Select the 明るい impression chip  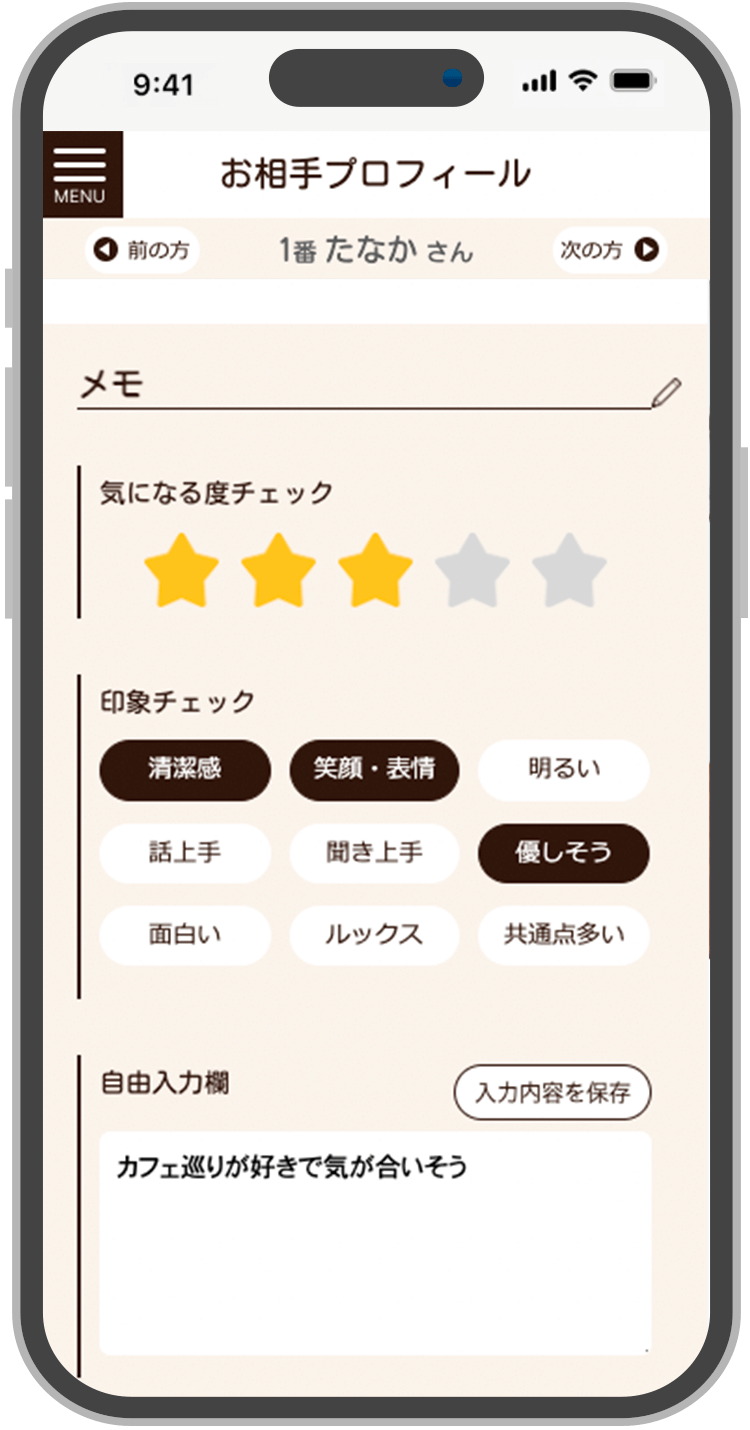pos(564,770)
